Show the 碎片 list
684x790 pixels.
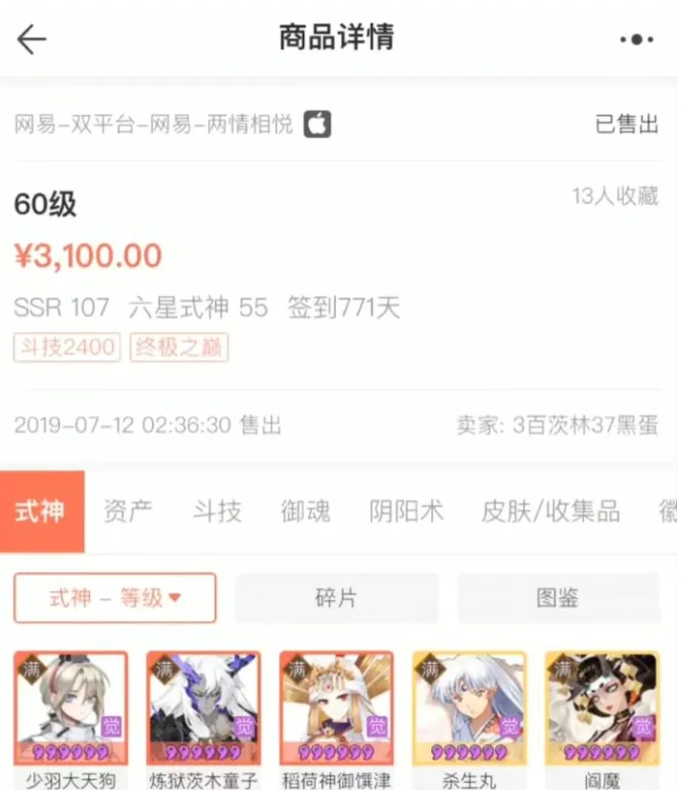336,598
